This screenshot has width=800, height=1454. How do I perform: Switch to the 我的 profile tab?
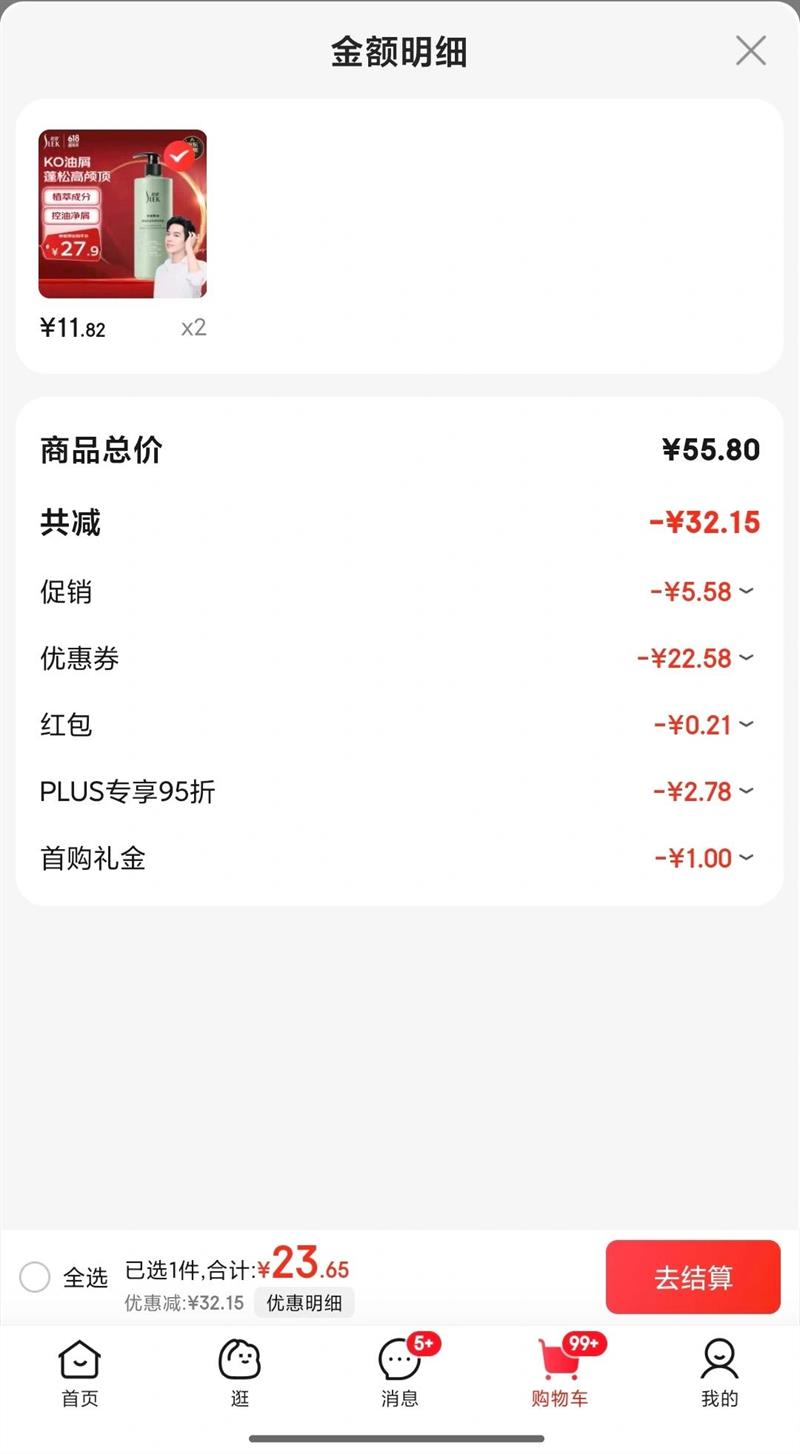point(719,1373)
